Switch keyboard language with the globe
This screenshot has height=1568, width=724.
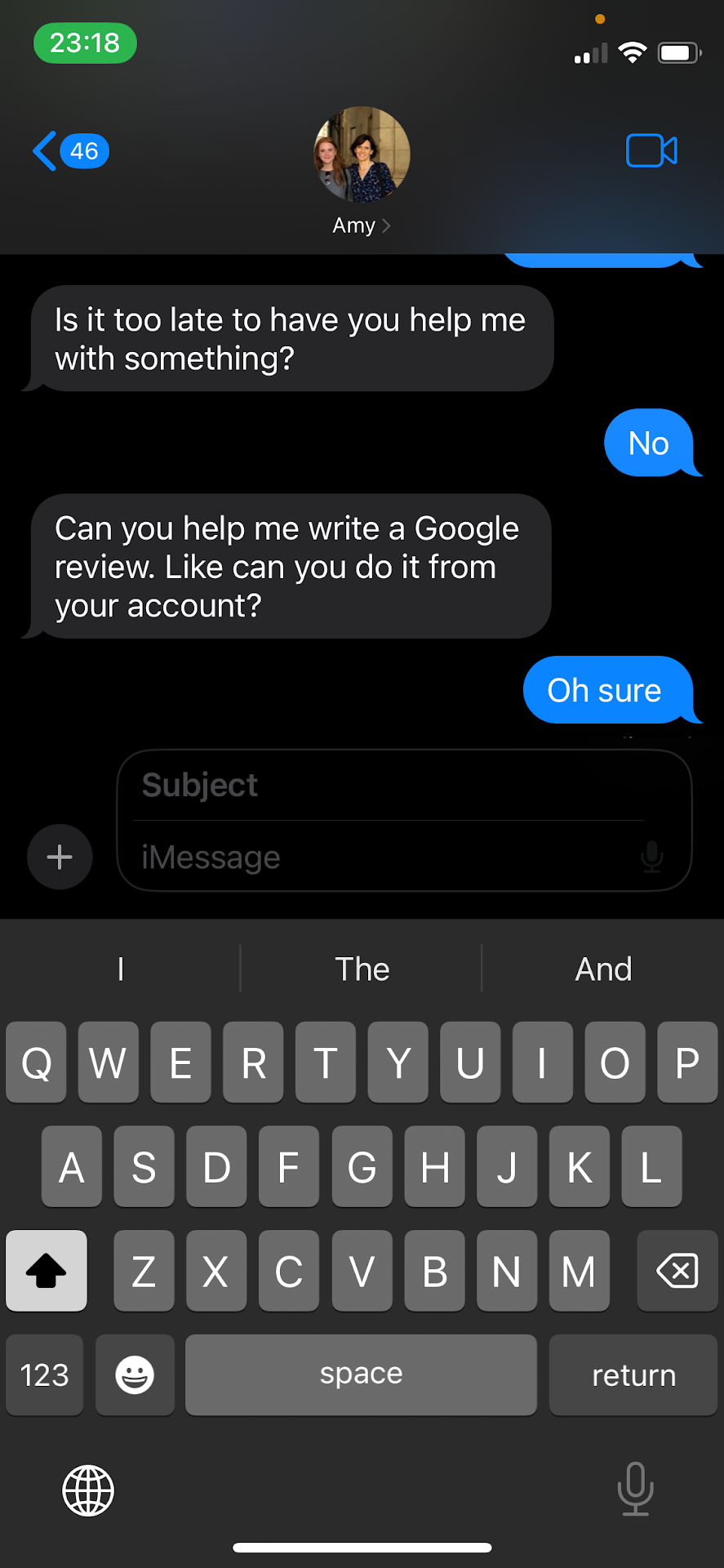[x=88, y=1490]
